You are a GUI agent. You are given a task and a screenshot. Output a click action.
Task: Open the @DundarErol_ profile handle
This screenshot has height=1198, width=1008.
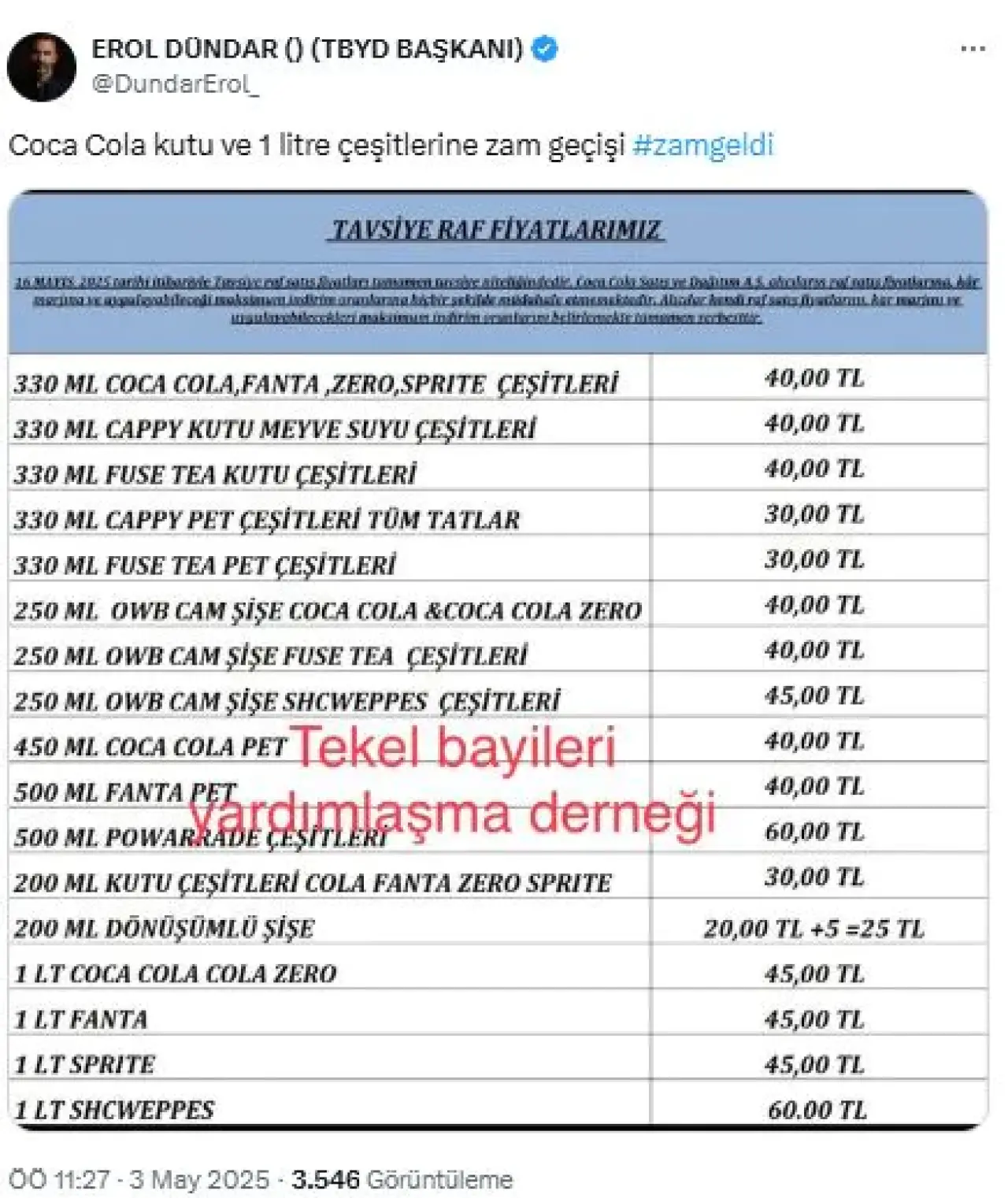click(175, 84)
